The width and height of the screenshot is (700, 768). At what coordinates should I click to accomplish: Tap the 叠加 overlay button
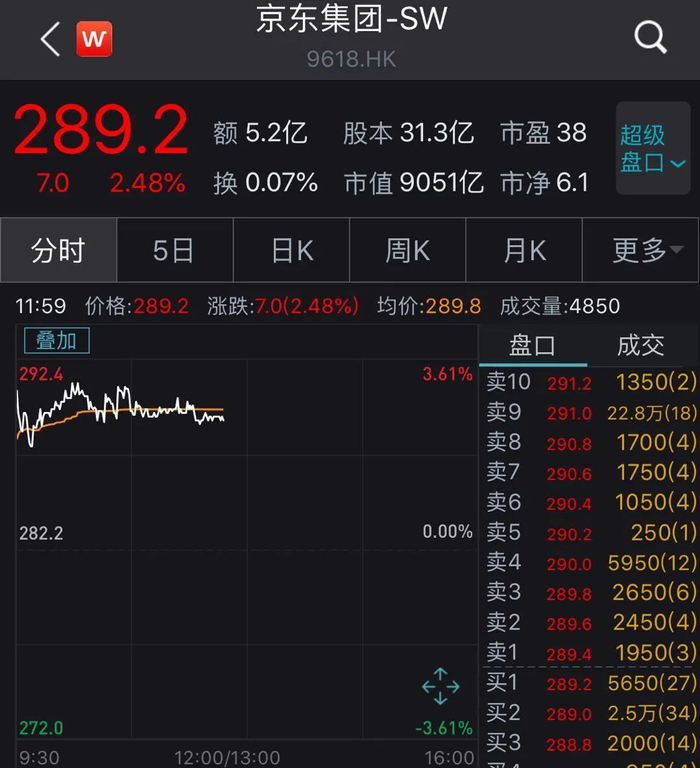tap(56, 341)
